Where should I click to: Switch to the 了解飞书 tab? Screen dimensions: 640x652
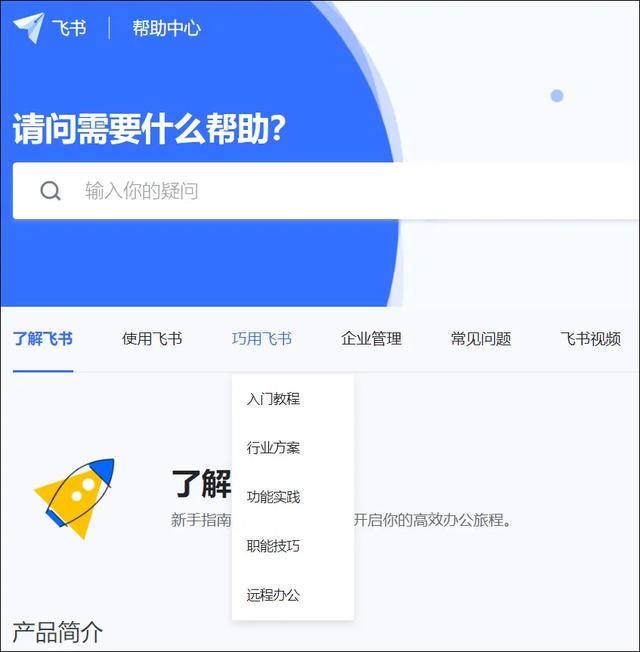point(43,339)
